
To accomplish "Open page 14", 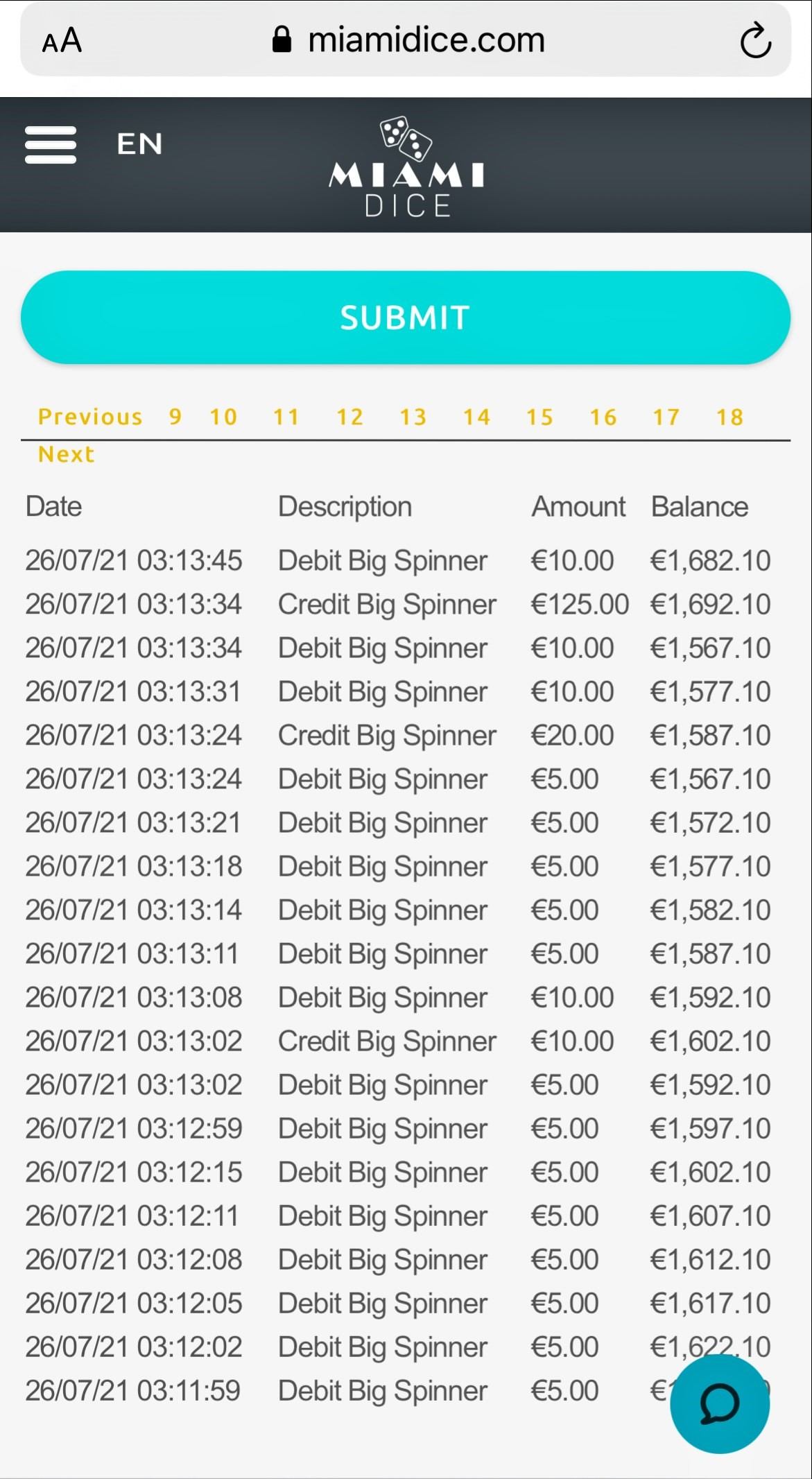I will click(x=477, y=417).
